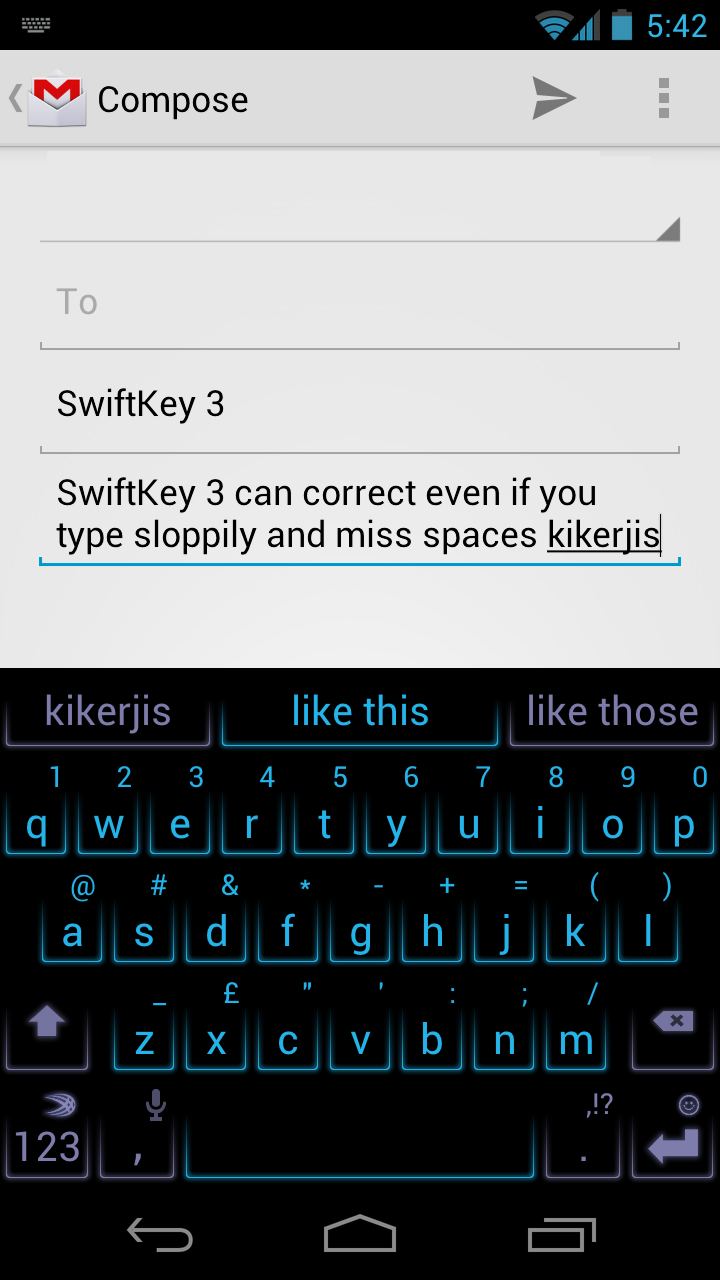The image size is (720, 1280).
Task: Choose the 'like this' prediction
Action: click(x=360, y=713)
